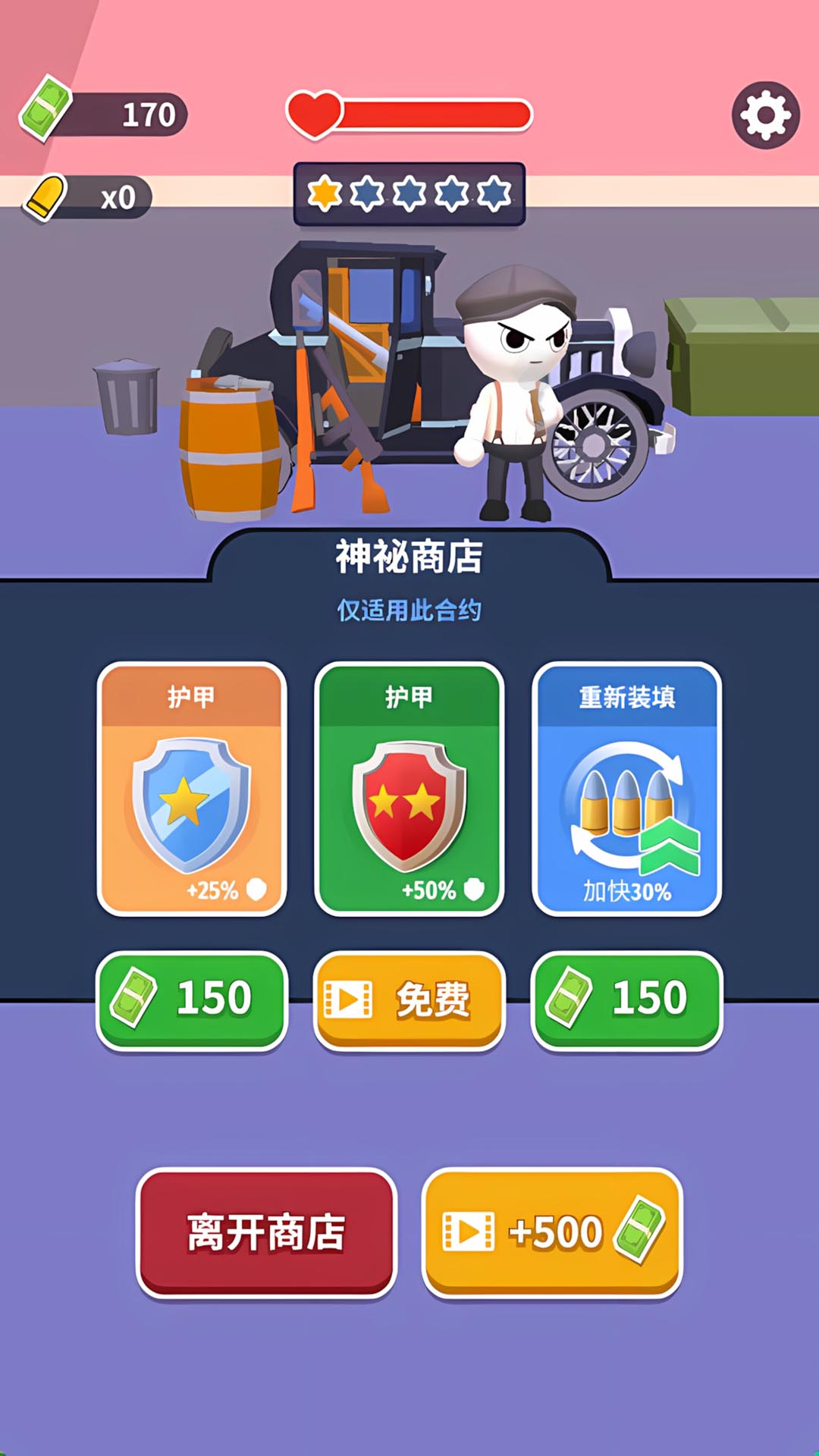Select the orange +25% armor card
Image resolution: width=819 pixels, height=1456 pixels.
[192, 789]
